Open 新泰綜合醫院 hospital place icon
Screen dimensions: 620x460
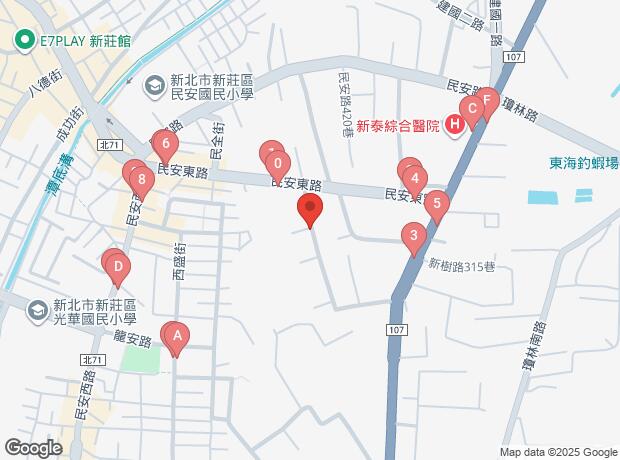454,124
